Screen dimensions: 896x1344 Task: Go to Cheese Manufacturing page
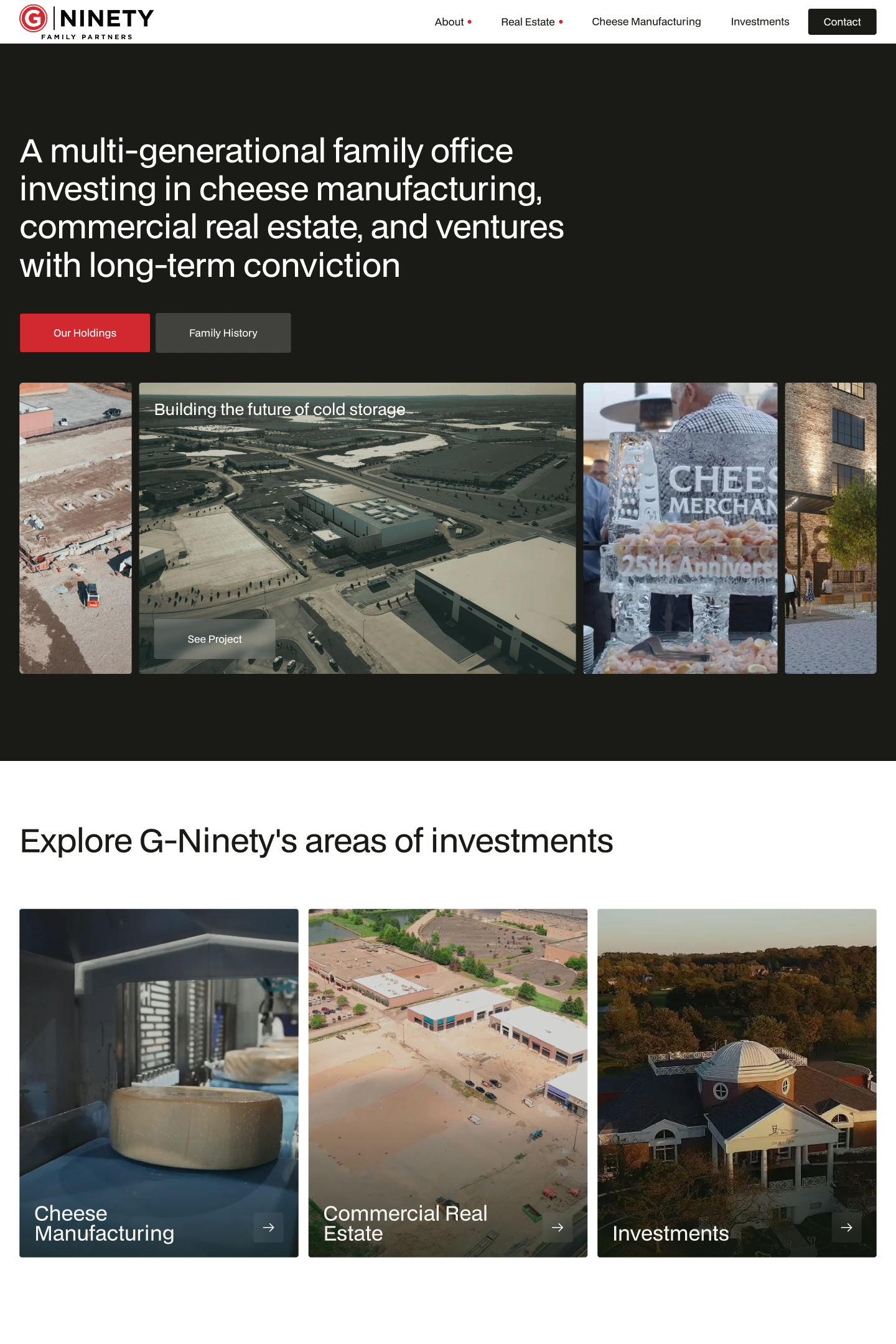coord(646,22)
